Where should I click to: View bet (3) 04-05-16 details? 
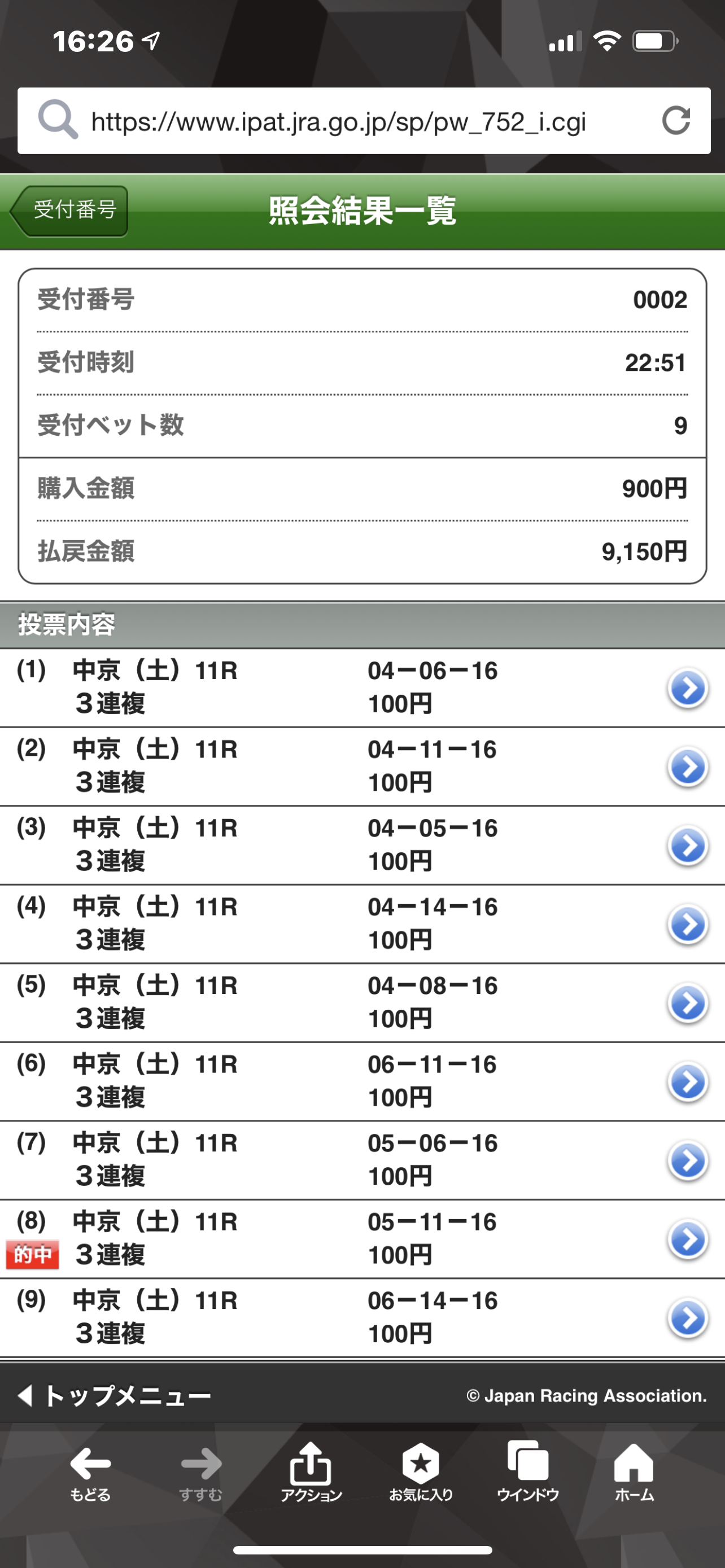point(687,846)
